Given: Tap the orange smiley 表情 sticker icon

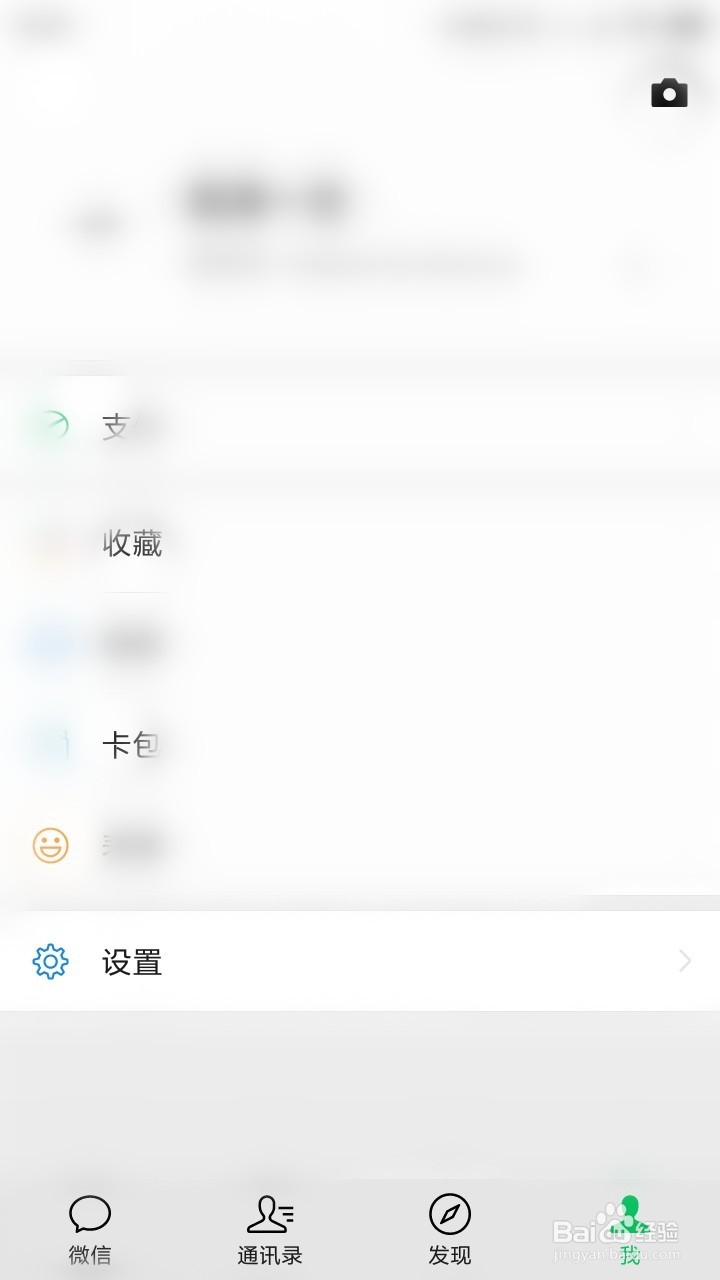Looking at the screenshot, I should pos(50,843).
